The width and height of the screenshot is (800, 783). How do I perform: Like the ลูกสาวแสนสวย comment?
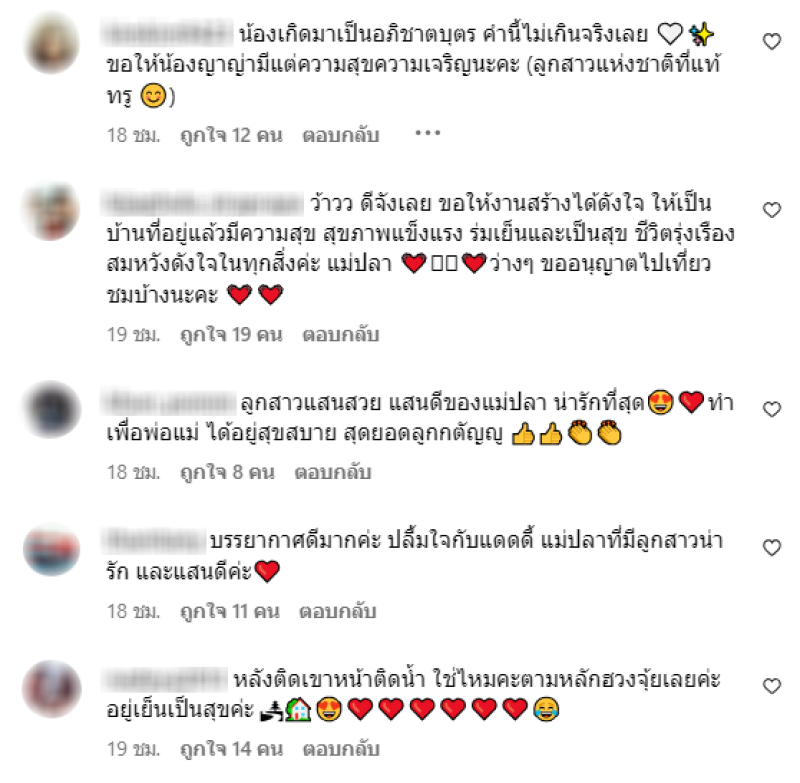771,409
